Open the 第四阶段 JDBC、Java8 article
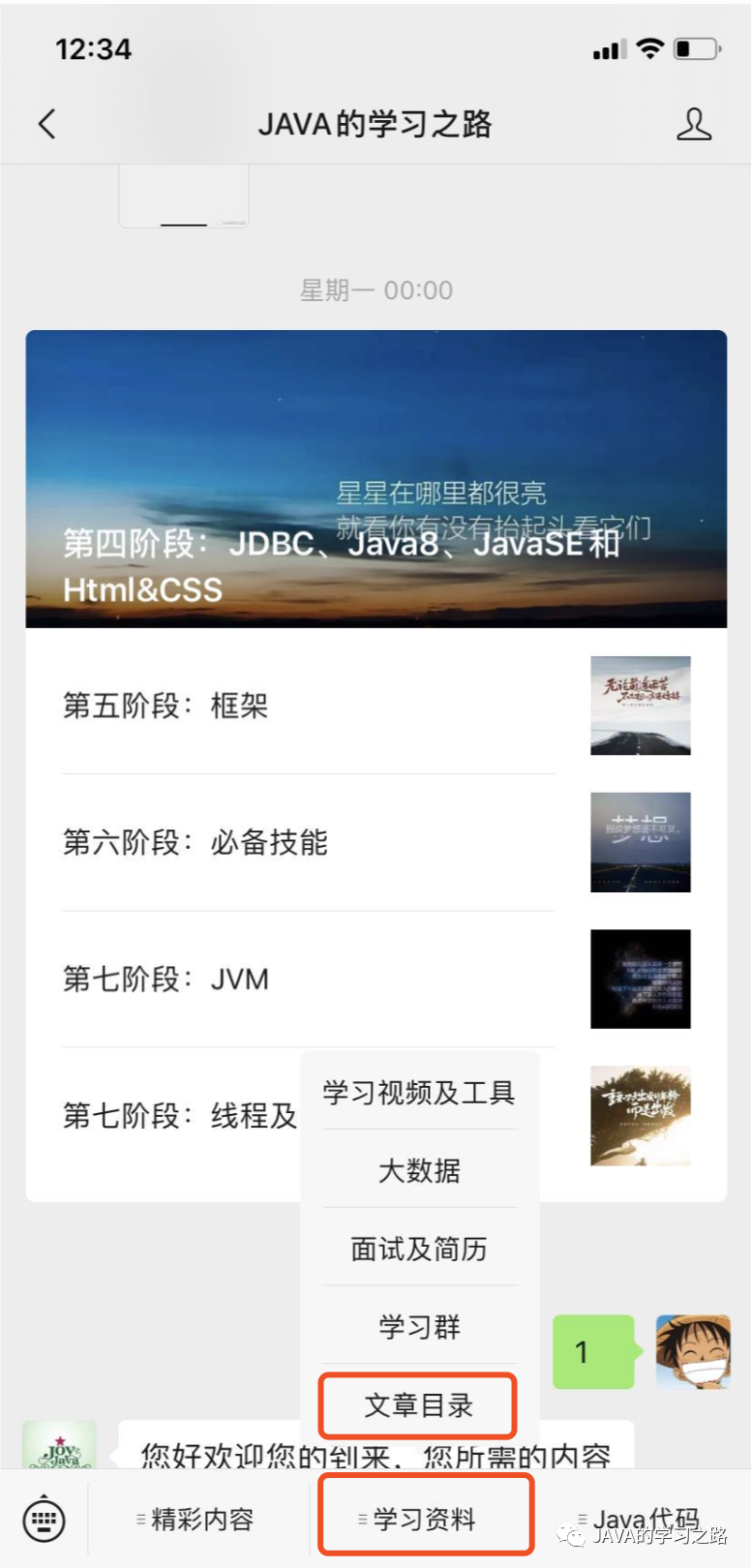 click(x=375, y=479)
